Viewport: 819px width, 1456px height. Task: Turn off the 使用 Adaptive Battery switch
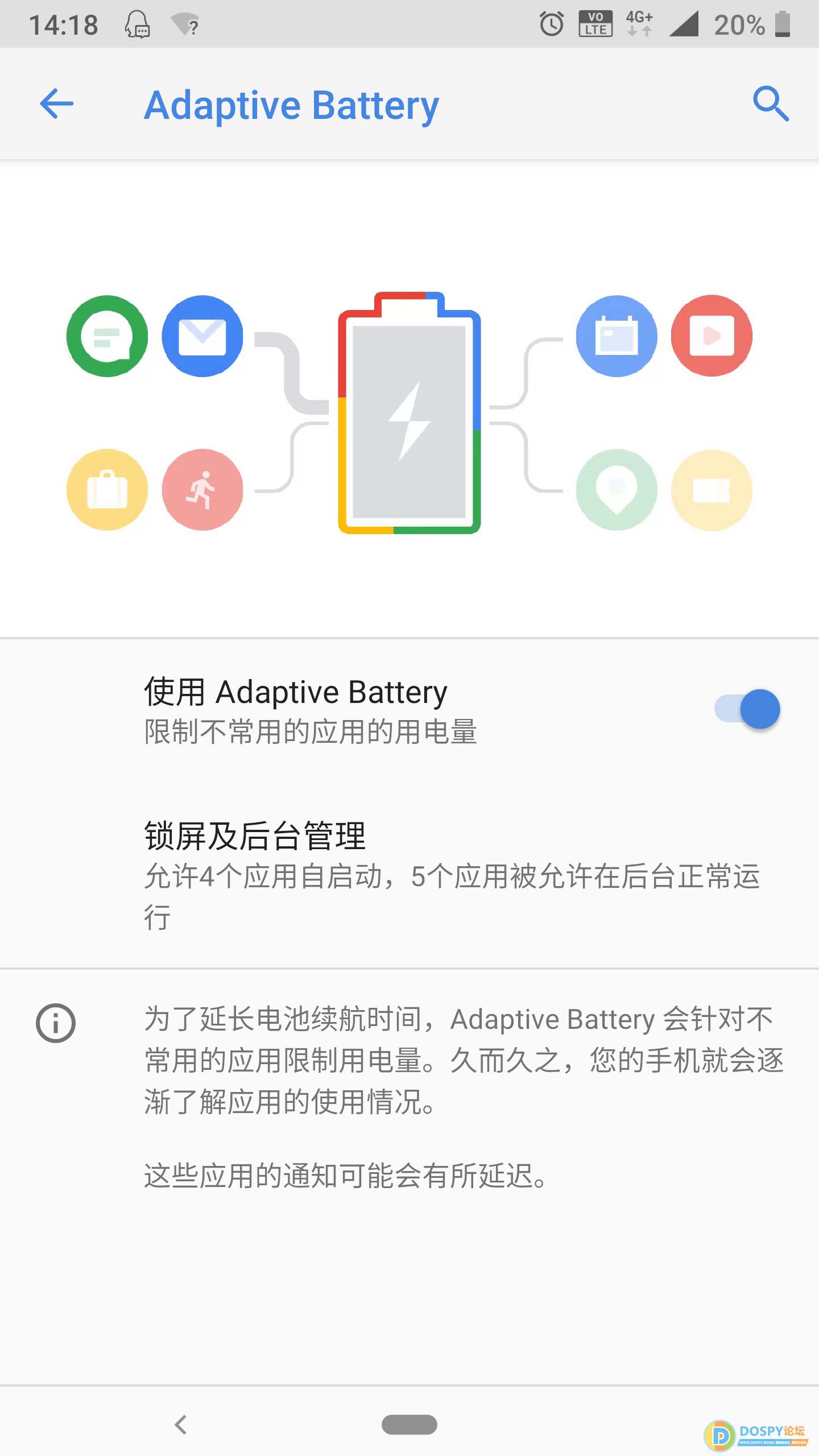747,709
